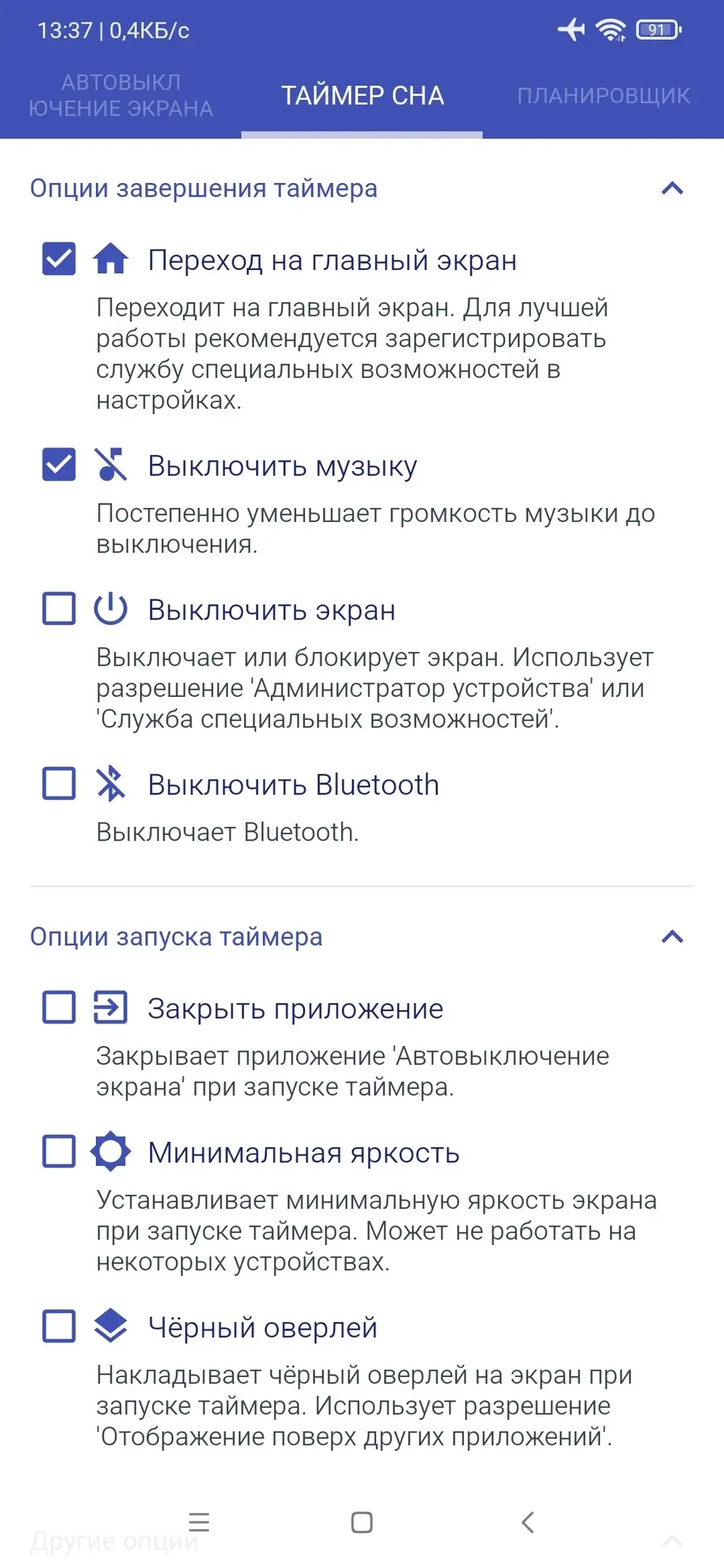Turn on Минимальная яркость checkbox
Viewport: 724px width, 1568px height.
[59, 1151]
